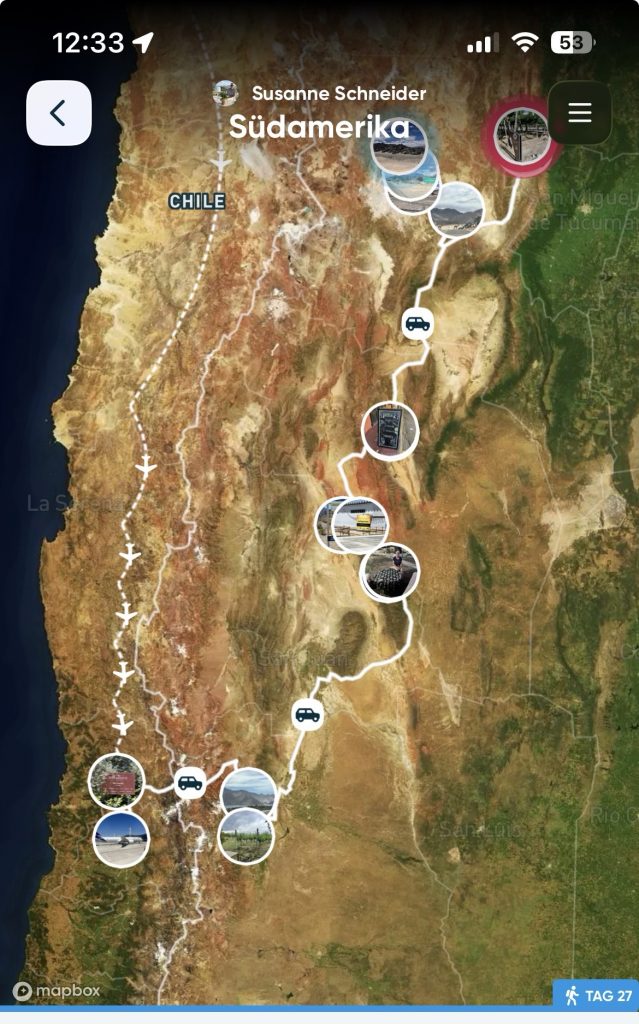Open the hamburger menu

click(580, 113)
